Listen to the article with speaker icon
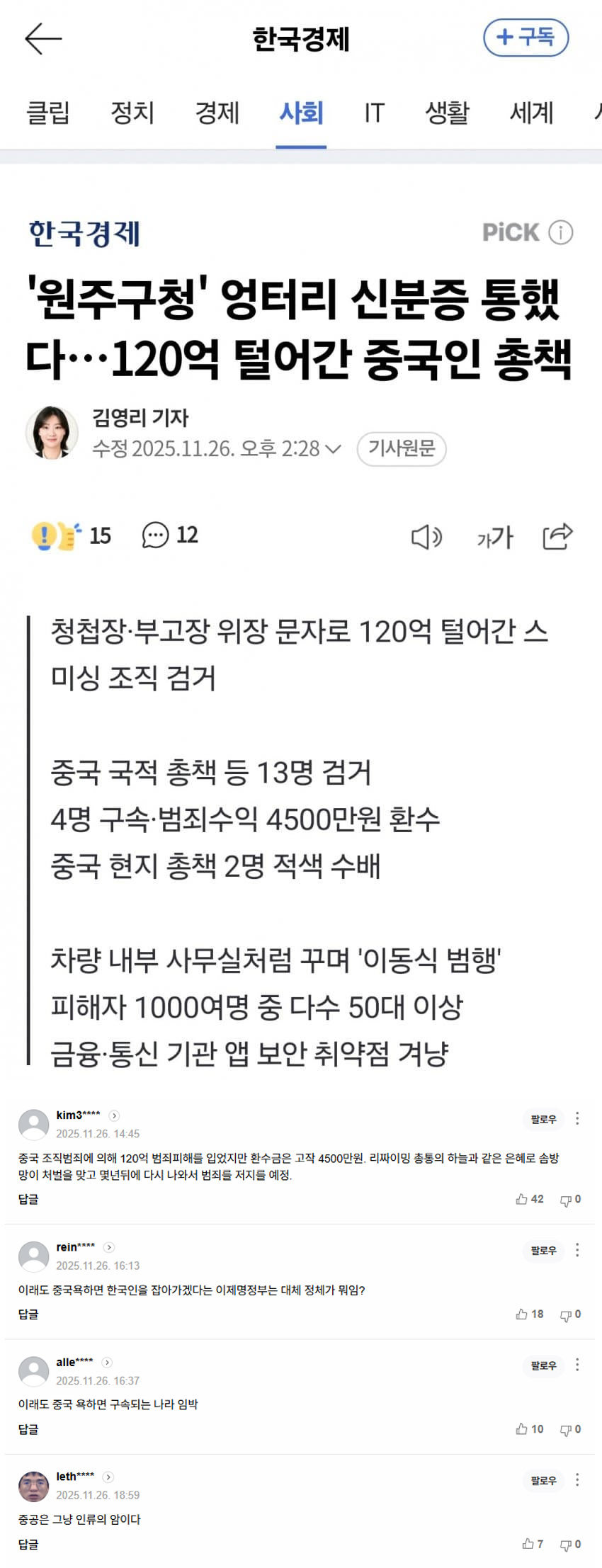This screenshot has height=1568, width=602. click(x=426, y=538)
